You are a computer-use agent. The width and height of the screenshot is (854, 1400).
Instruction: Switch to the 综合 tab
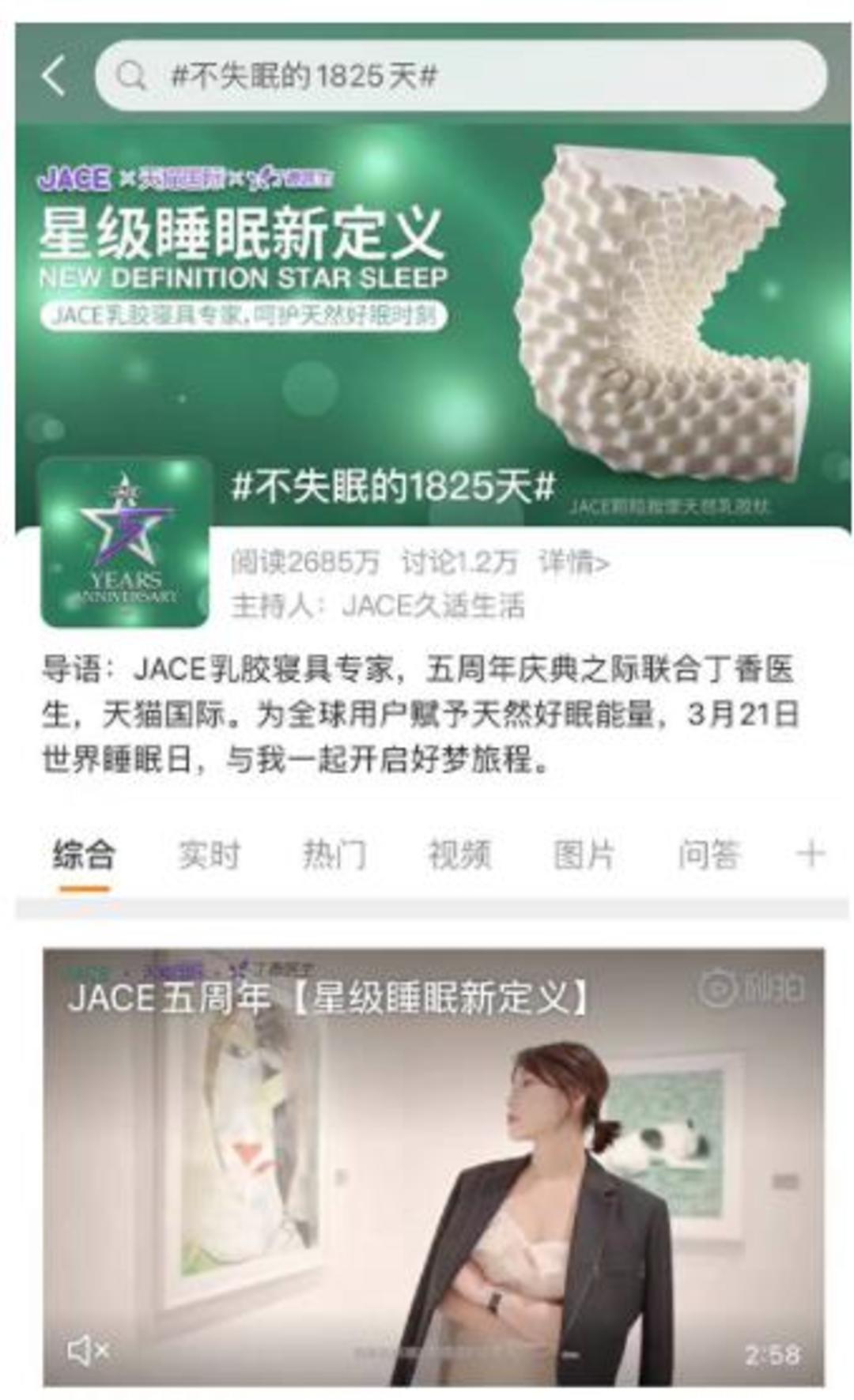point(84,855)
